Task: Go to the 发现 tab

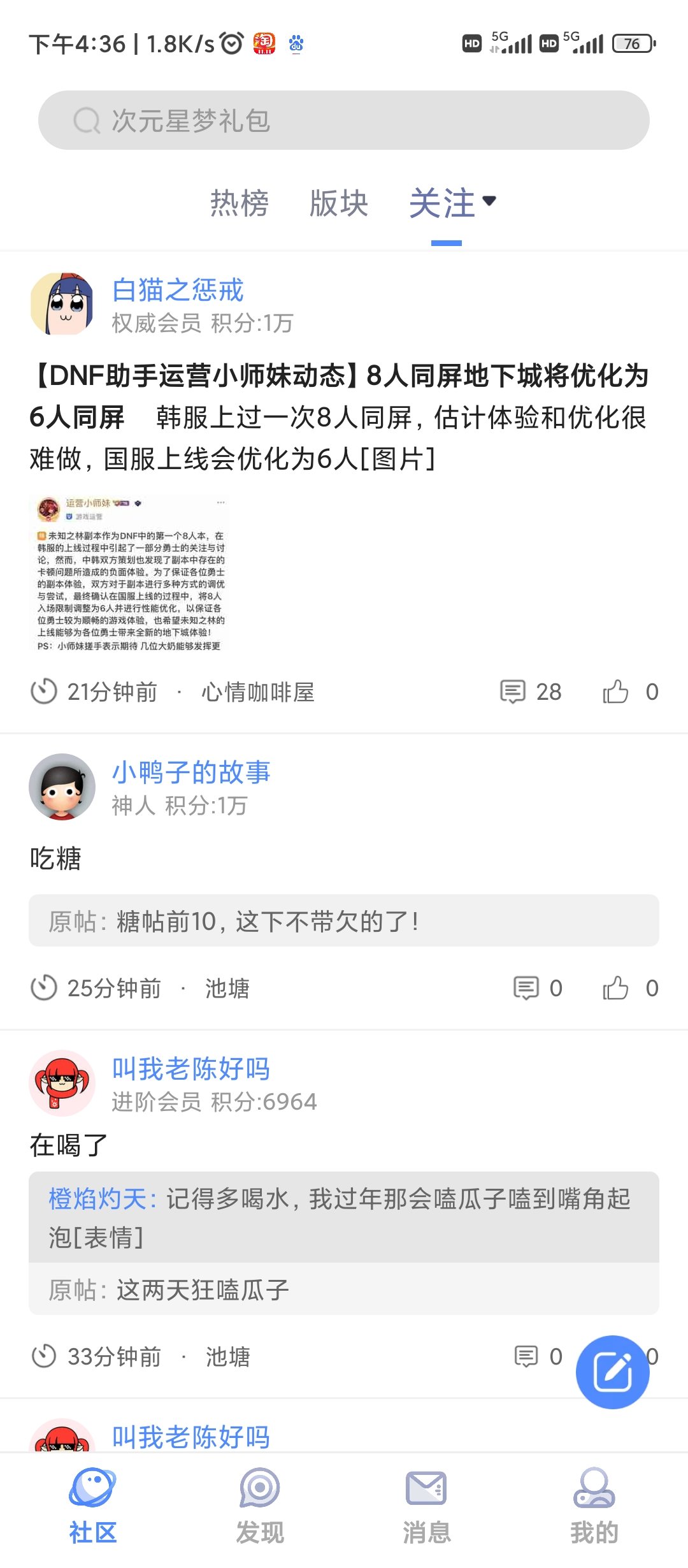Action: [259, 1504]
